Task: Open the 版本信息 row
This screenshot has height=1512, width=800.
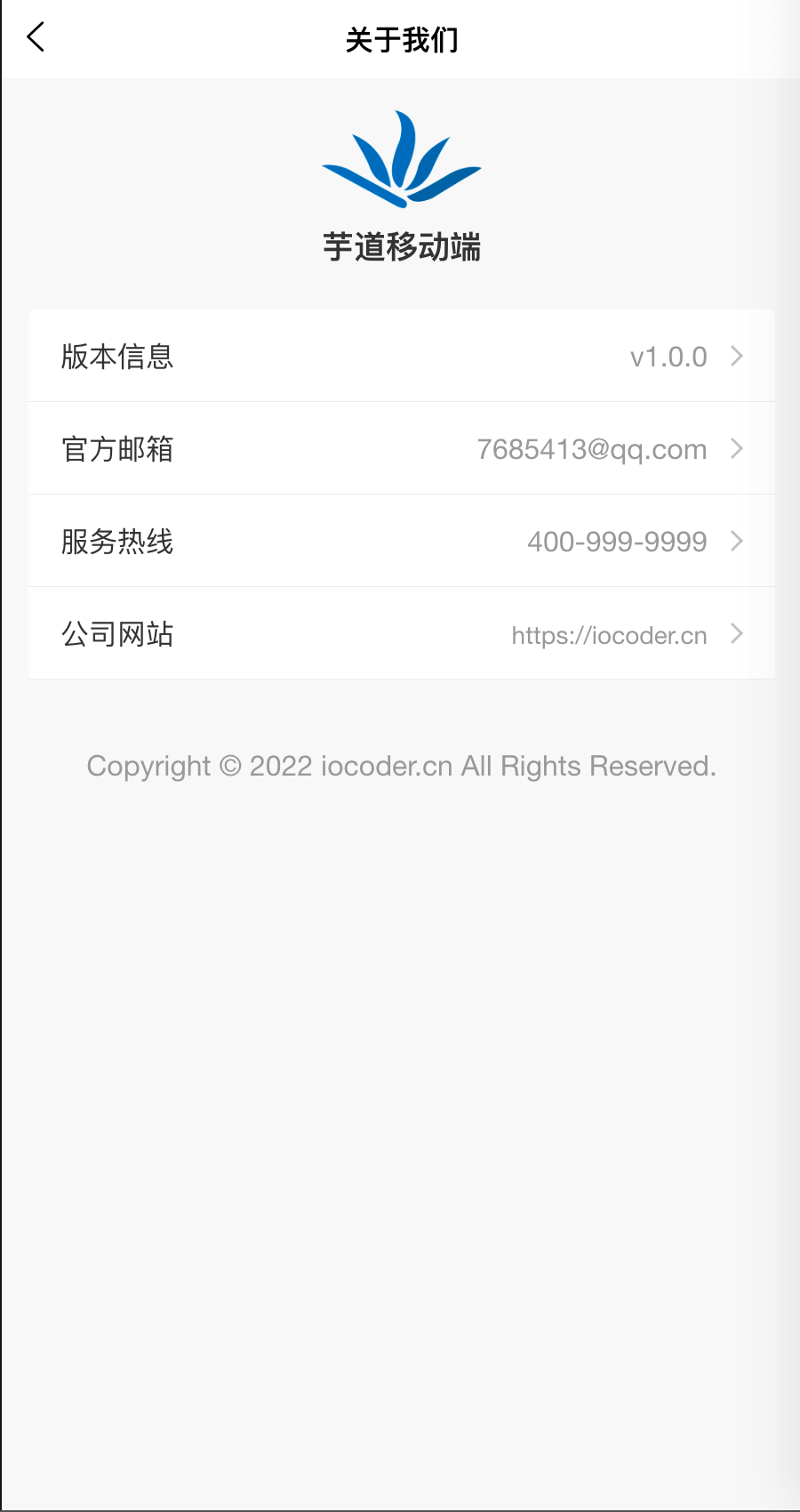Action: click(401, 357)
